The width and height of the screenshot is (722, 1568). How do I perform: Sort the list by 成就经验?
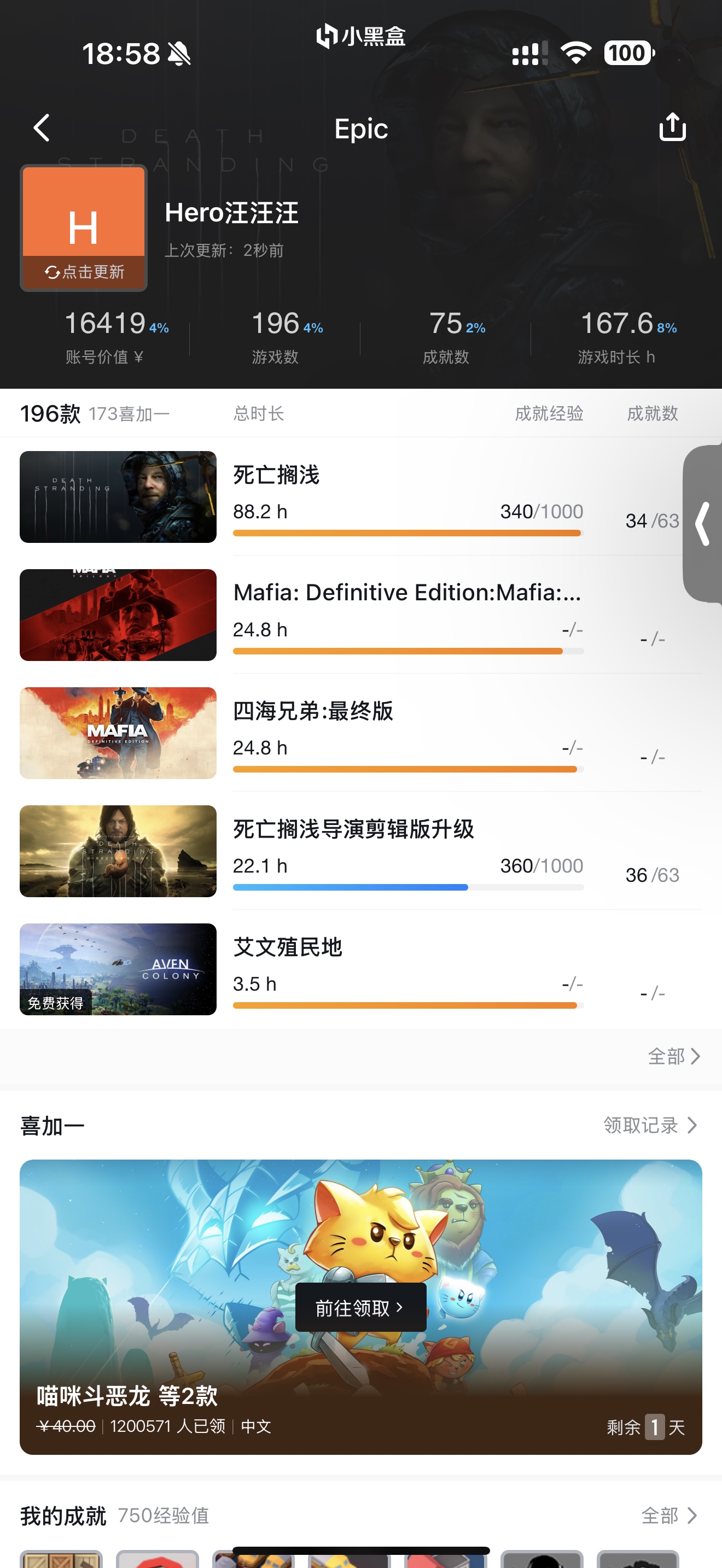pyautogui.click(x=549, y=413)
